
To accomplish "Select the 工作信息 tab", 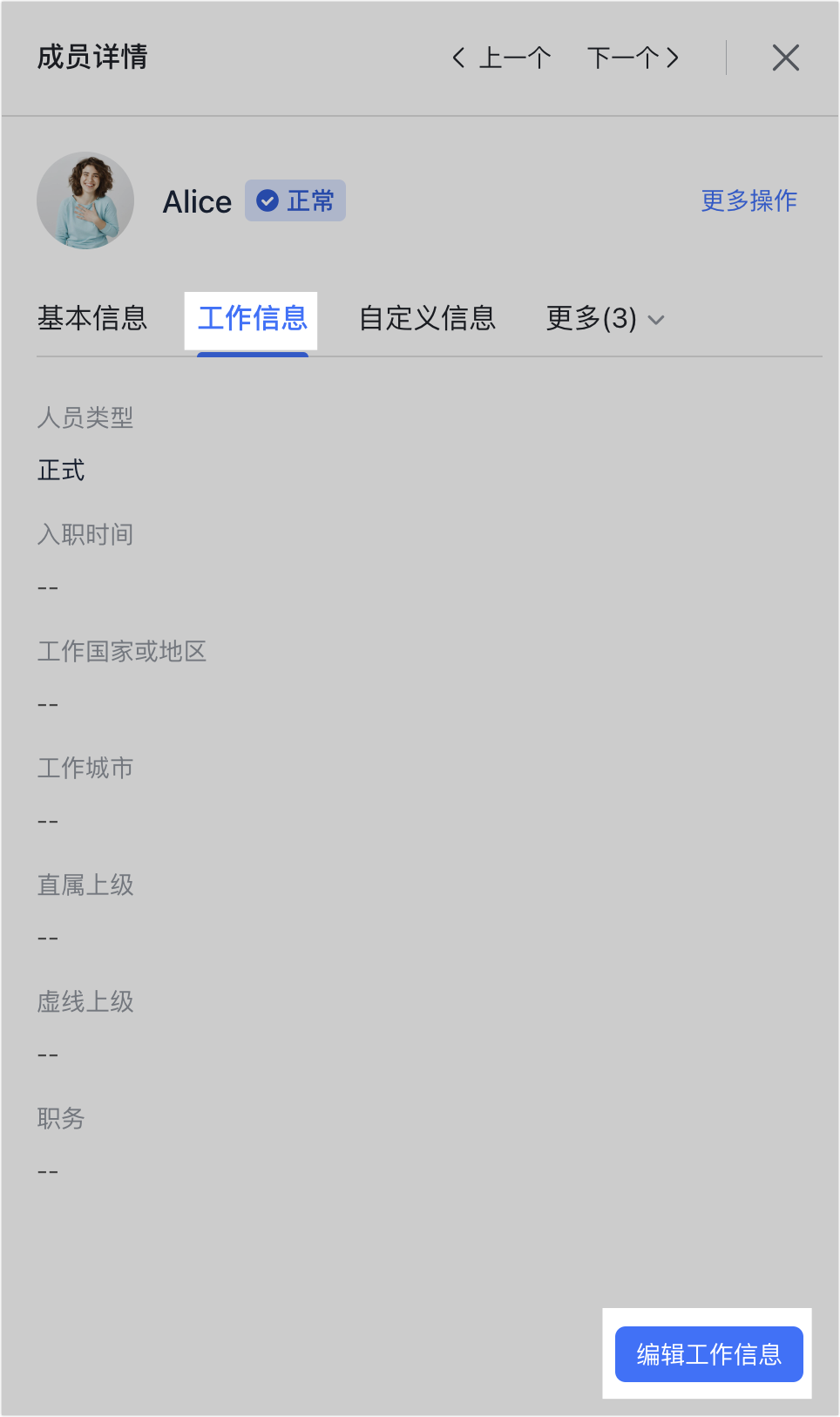I will pos(252,318).
